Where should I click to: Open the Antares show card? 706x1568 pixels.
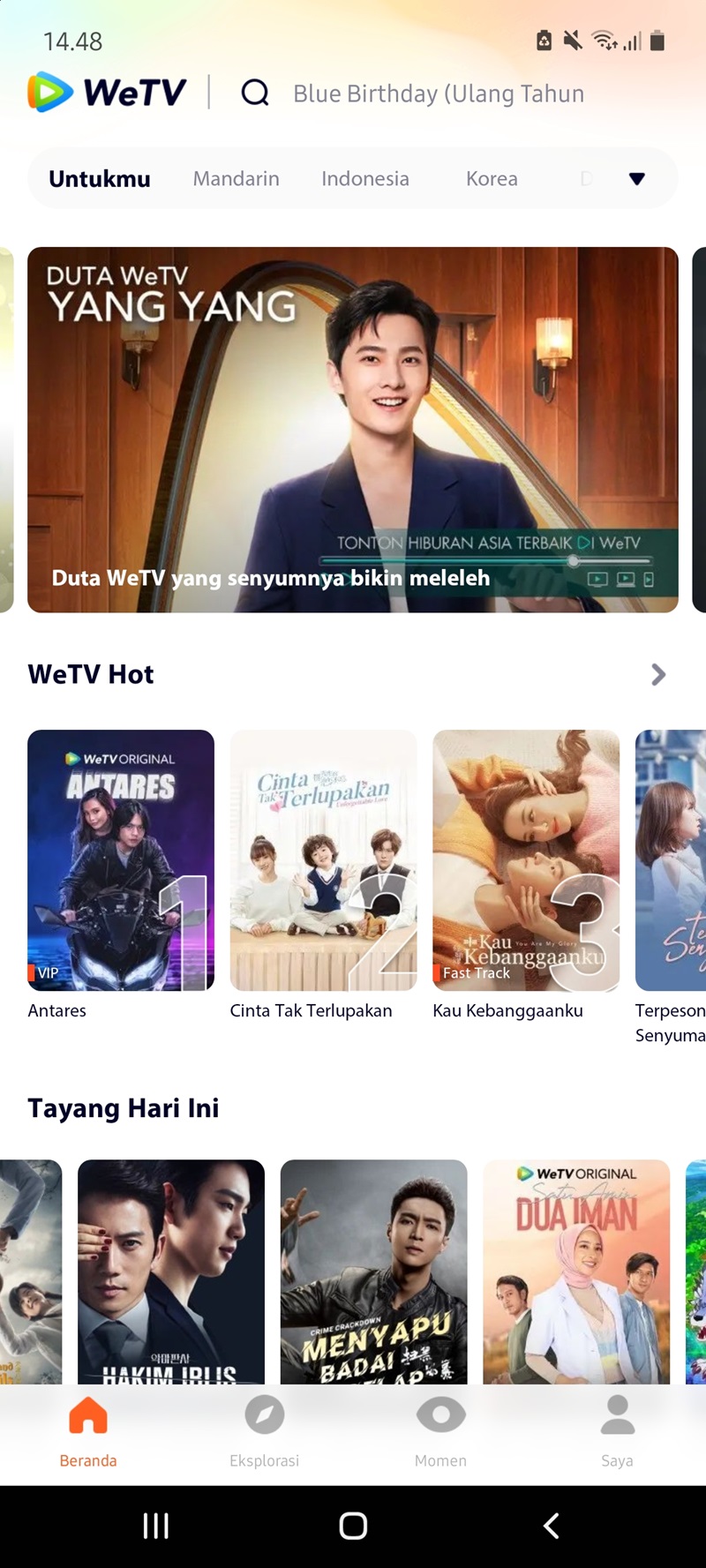point(121,860)
